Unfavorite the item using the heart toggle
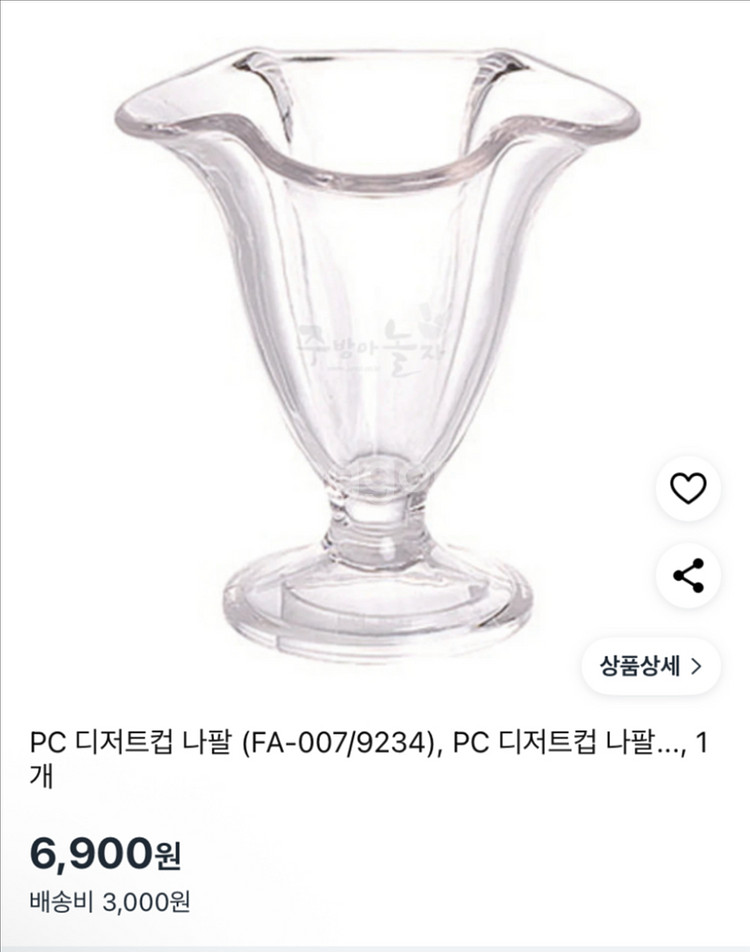The image size is (750, 952). [687, 487]
